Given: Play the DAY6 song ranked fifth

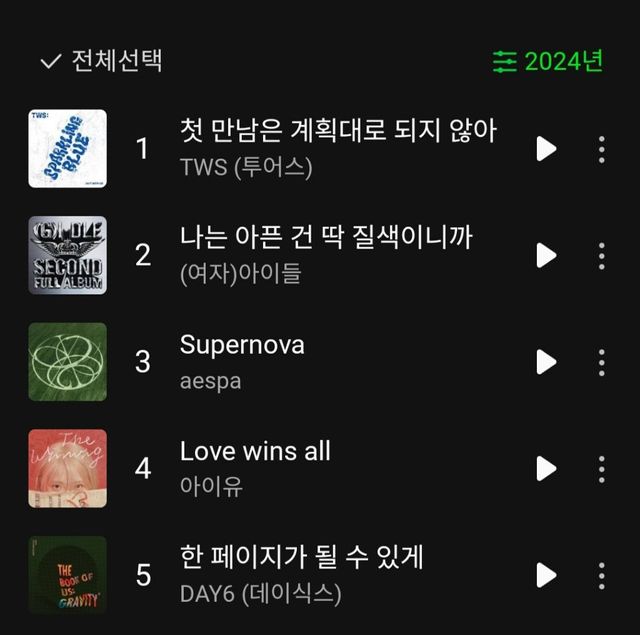Looking at the screenshot, I should pyautogui.click(x=546, y=575).
